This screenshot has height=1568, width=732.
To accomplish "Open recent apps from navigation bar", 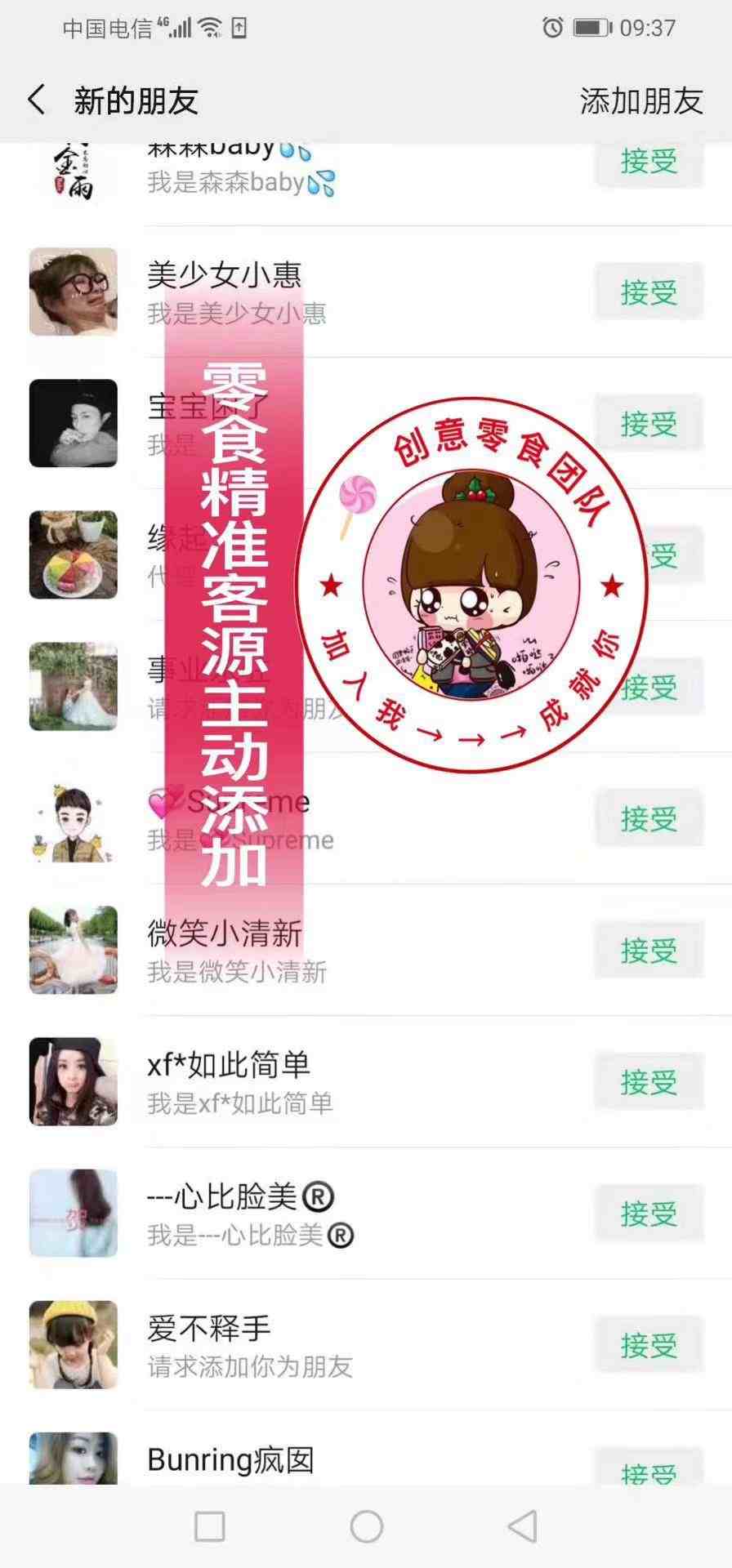I will click(x=210, y=1526).
